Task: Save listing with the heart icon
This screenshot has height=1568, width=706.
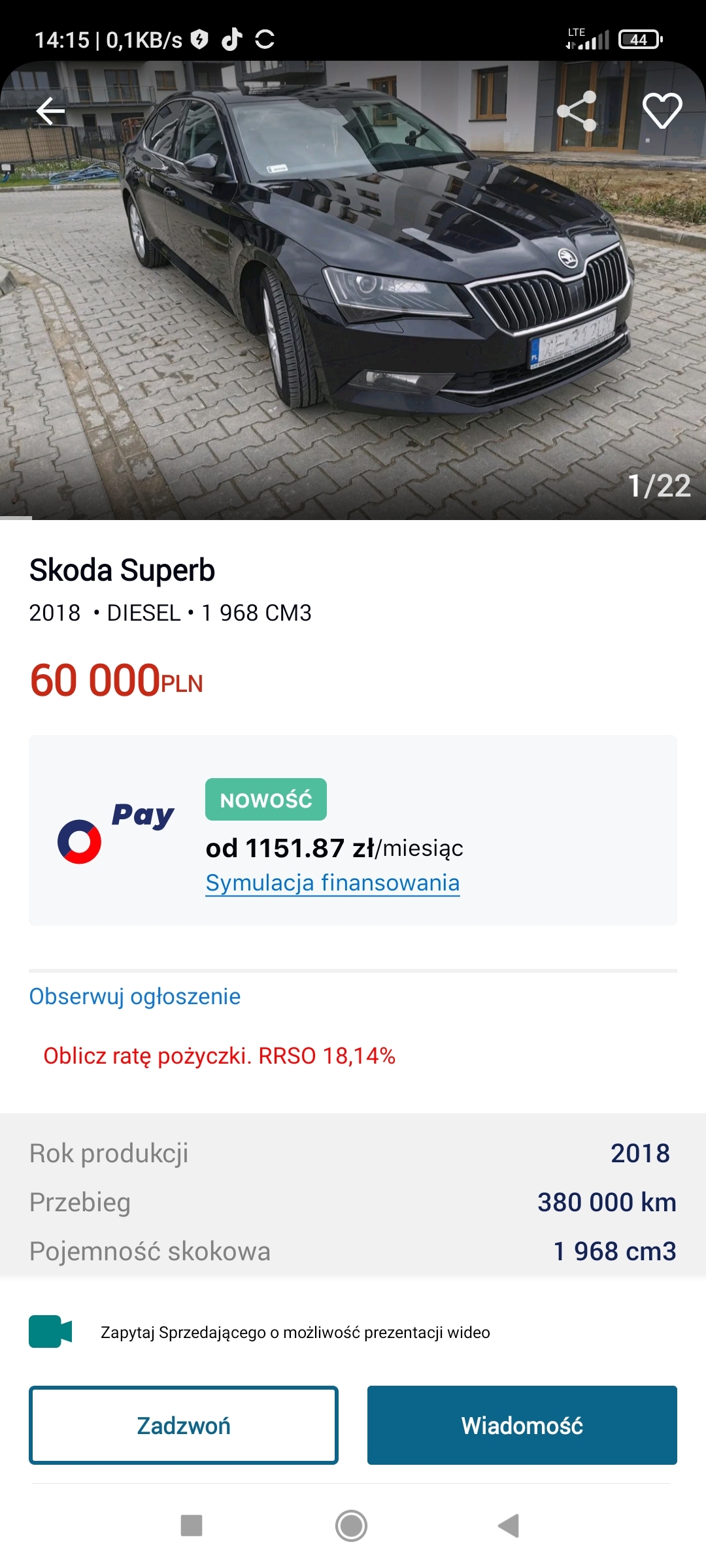Action: coord(662,111)
